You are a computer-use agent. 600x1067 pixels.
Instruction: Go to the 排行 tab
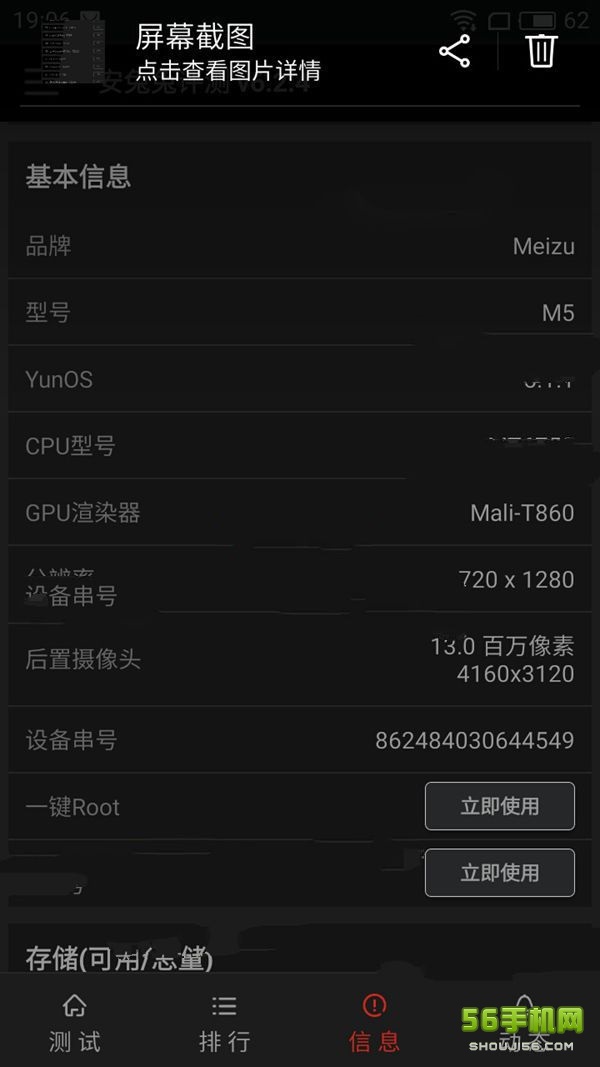225,1024
